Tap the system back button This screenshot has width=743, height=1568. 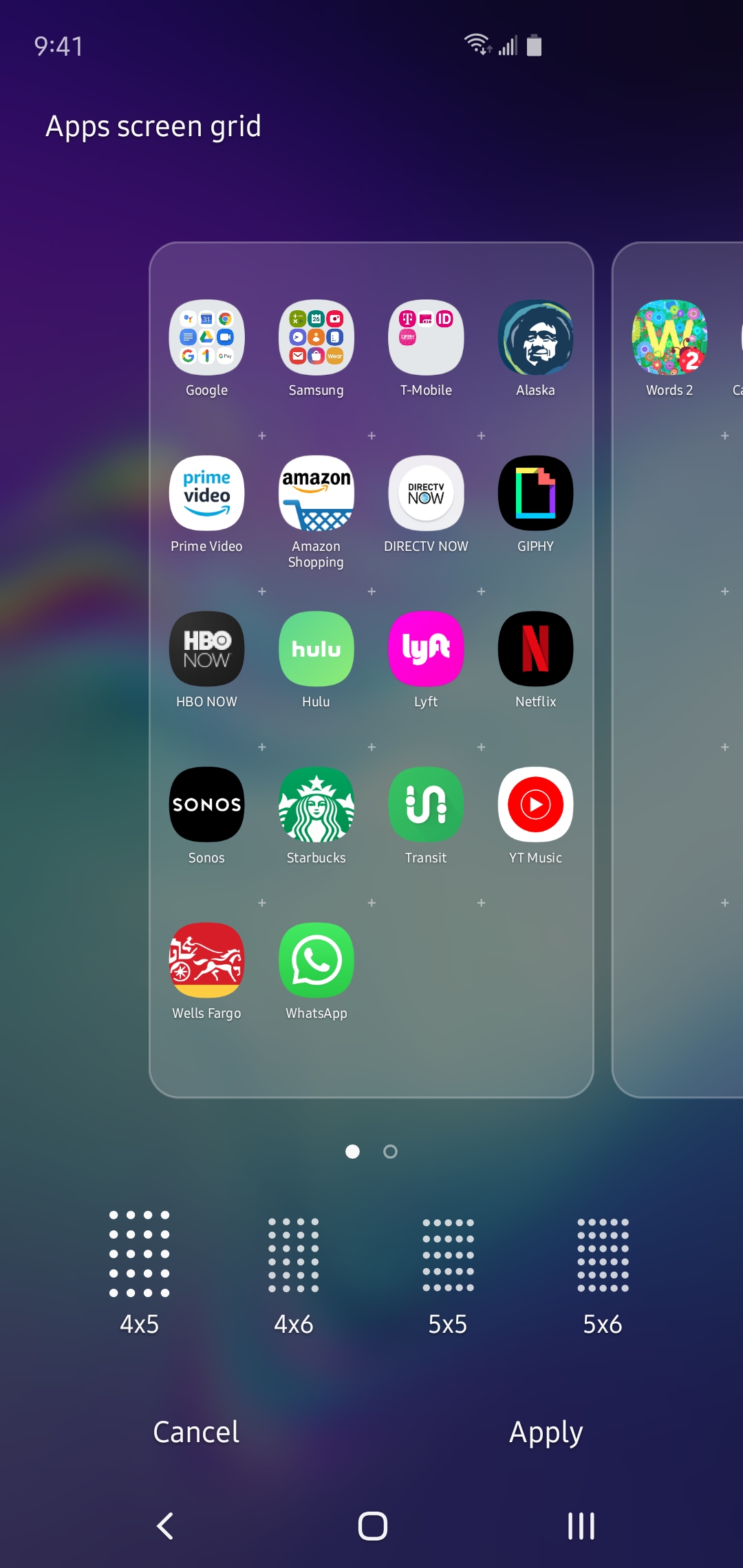(165, 1525)
